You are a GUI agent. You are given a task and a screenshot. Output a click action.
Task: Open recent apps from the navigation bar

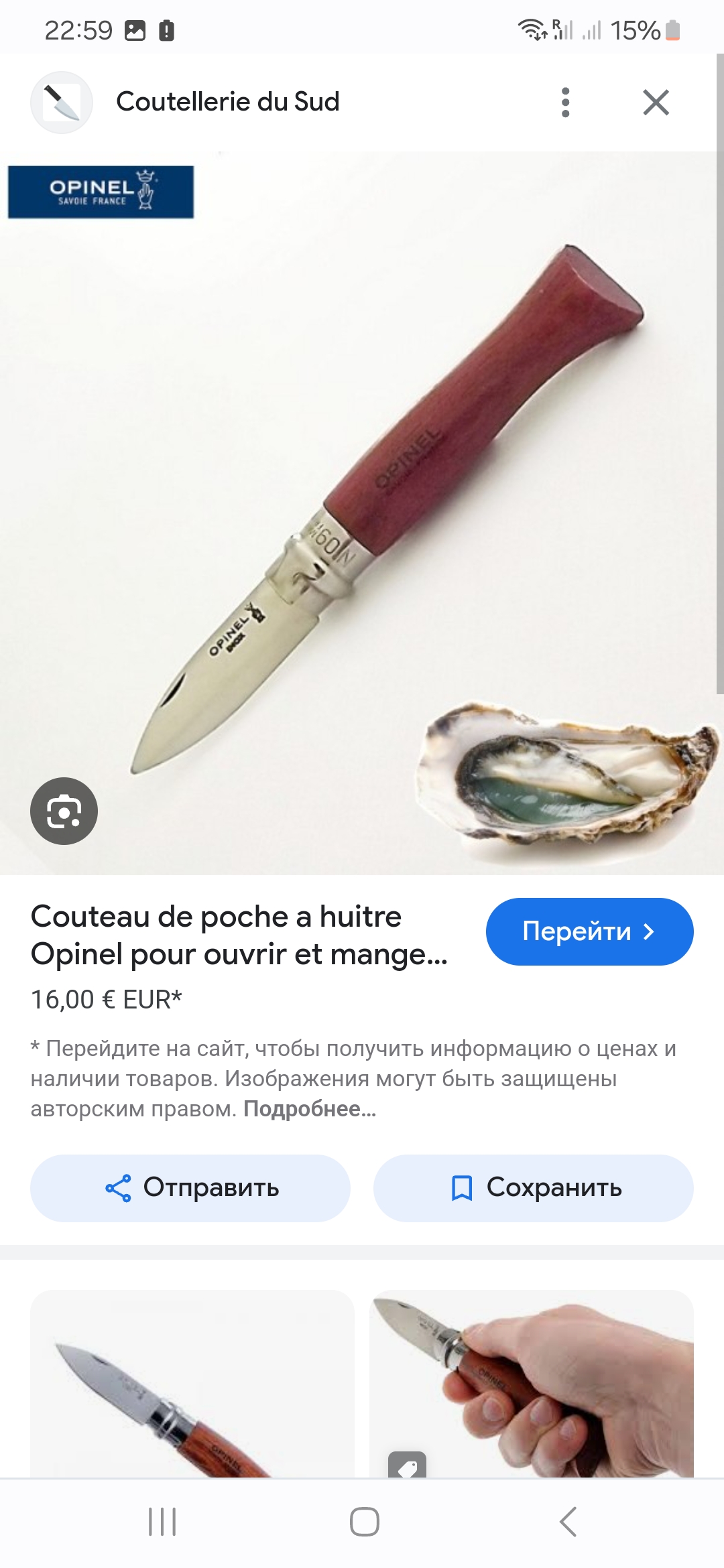[x=162, y=1522]
